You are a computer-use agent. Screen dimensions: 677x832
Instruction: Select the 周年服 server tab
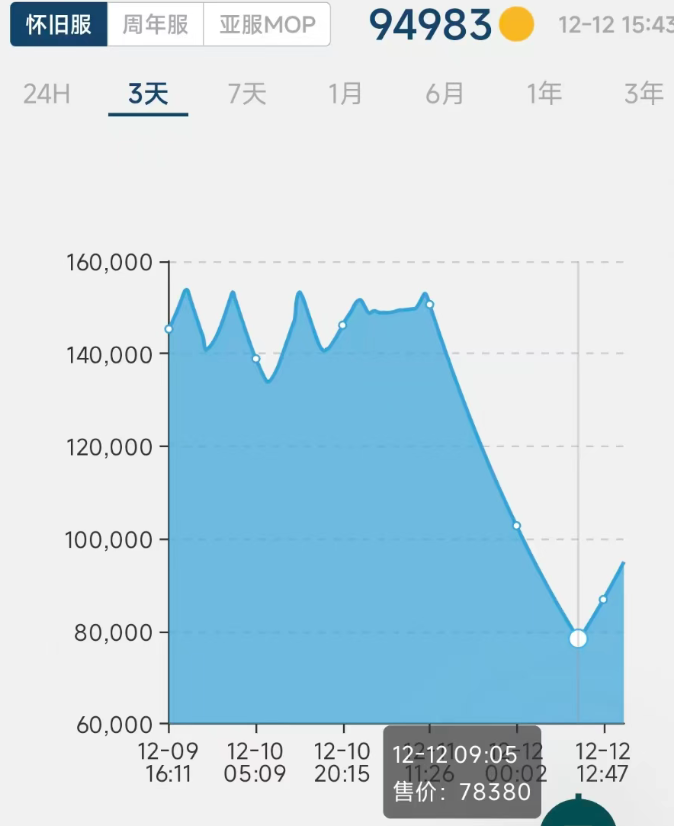point(155,24)
